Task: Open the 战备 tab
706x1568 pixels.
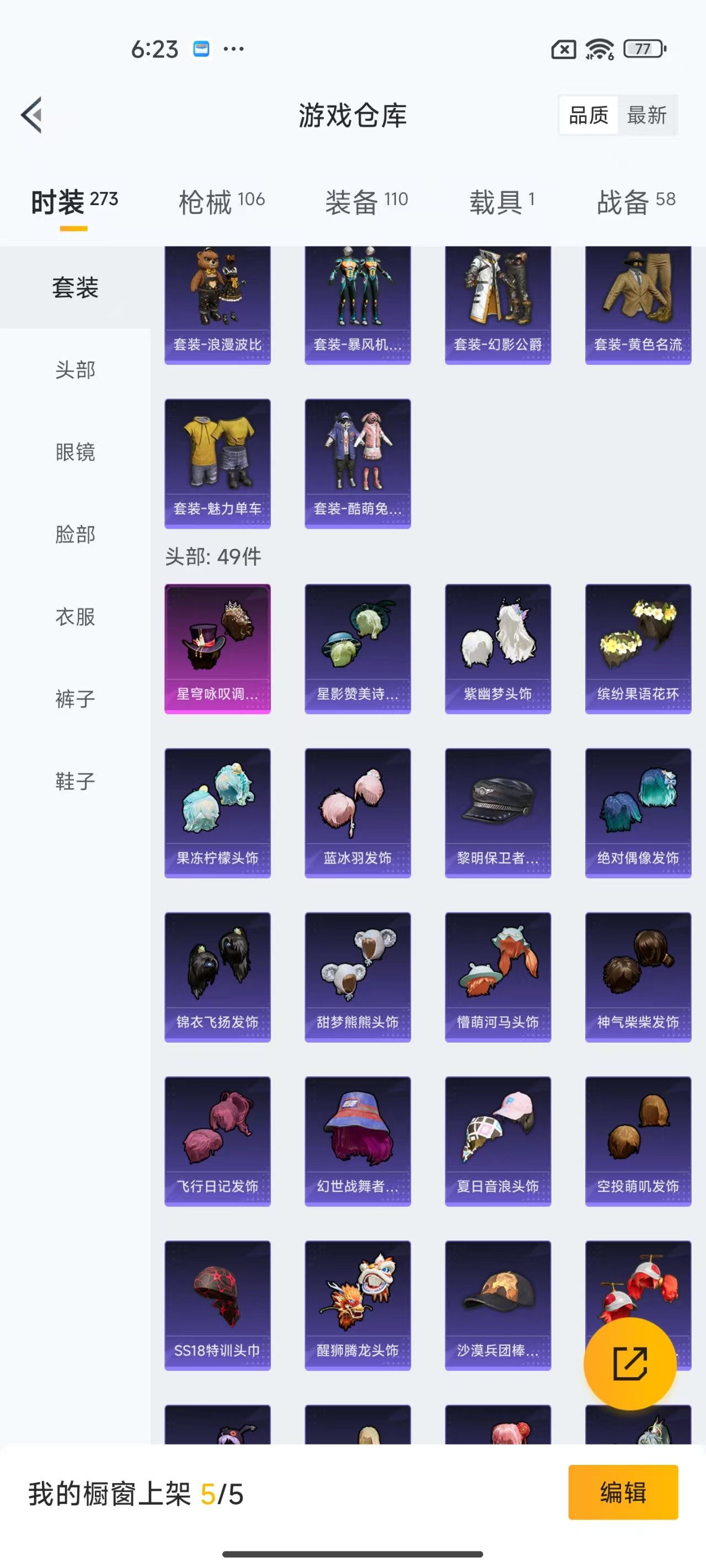Action: coord(636,201)
